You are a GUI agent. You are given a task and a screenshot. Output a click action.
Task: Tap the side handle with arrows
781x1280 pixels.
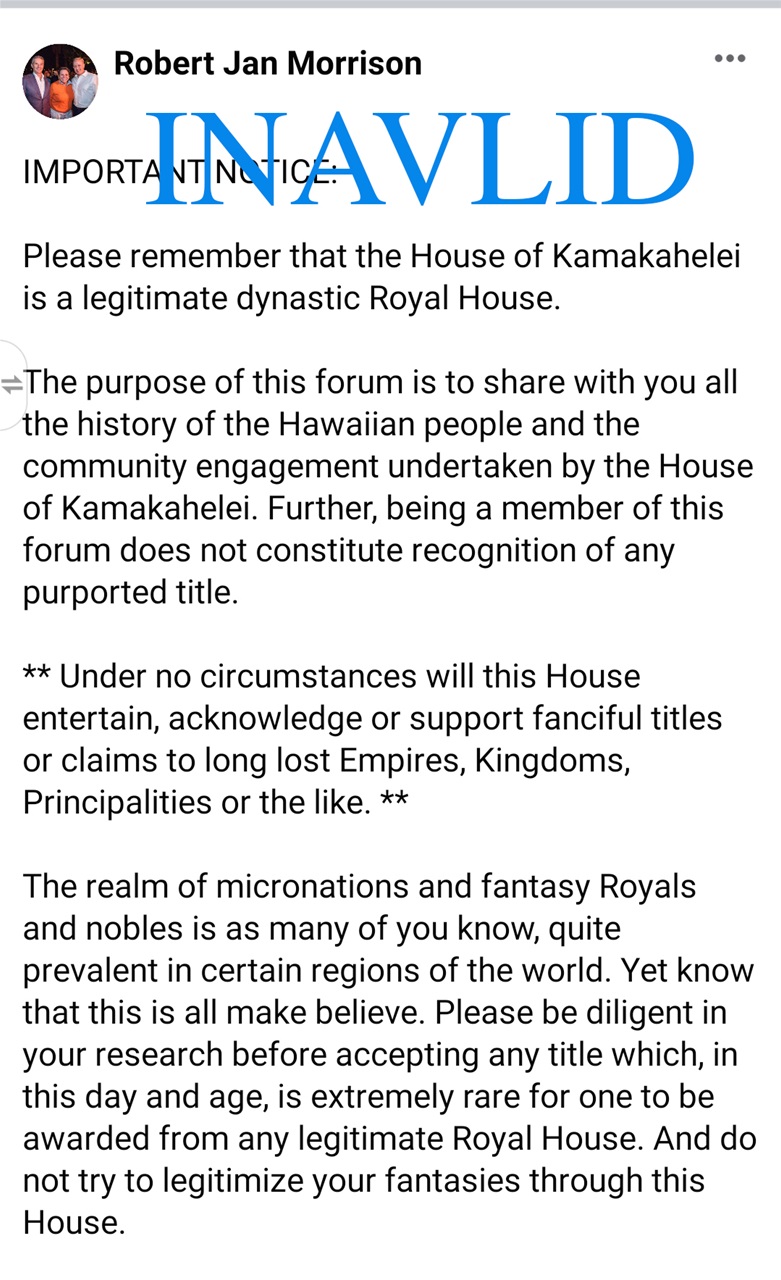(11, 385)
